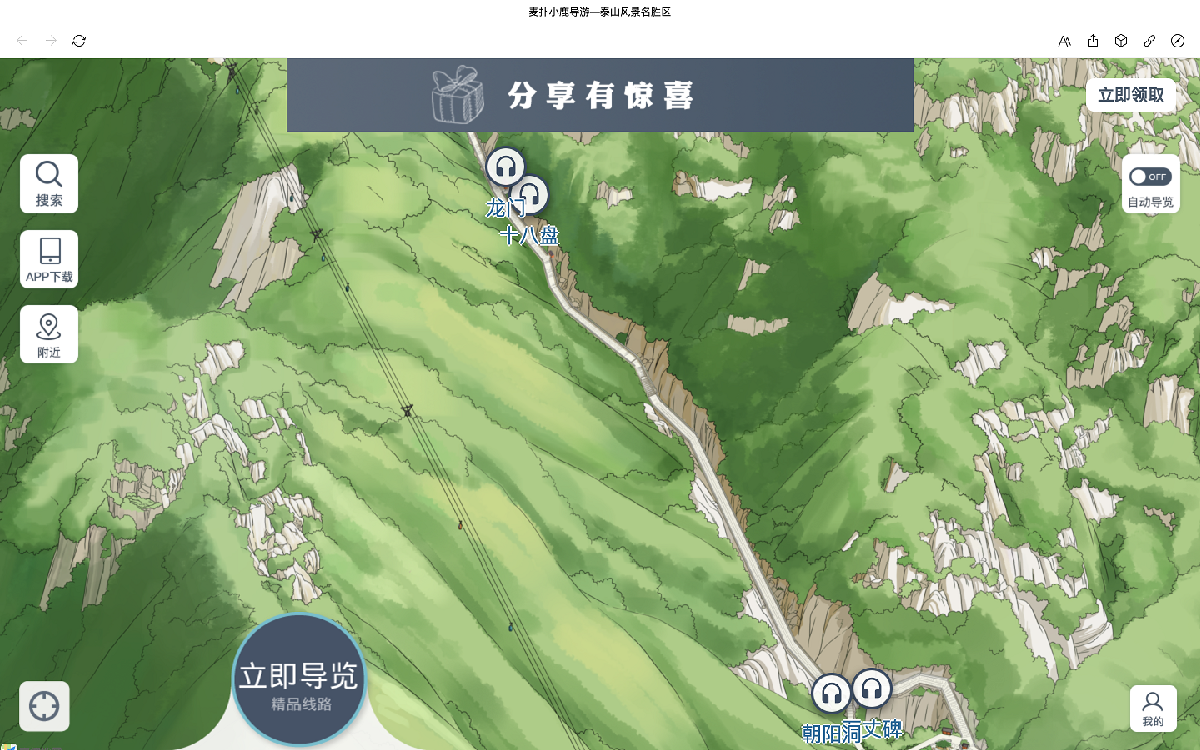
Task: Reload the page with the refresh icon
Action: [79, 41]
